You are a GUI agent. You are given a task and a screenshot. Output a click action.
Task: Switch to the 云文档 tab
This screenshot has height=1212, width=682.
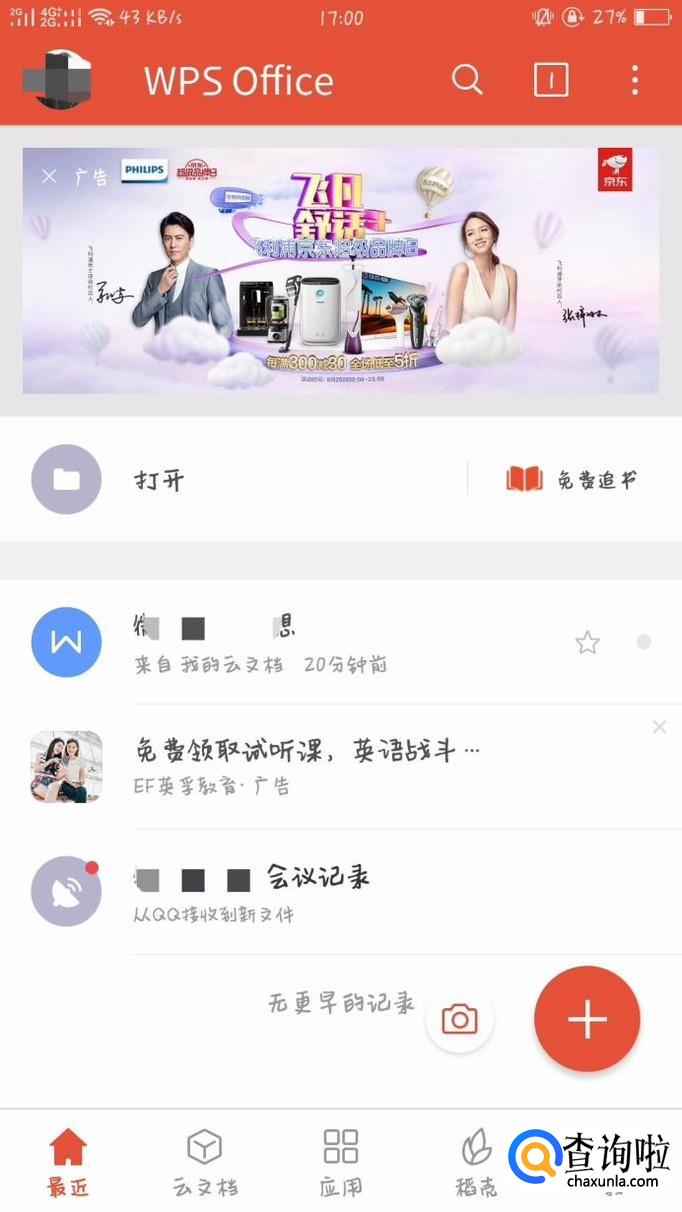click(x=205, y=1162)
